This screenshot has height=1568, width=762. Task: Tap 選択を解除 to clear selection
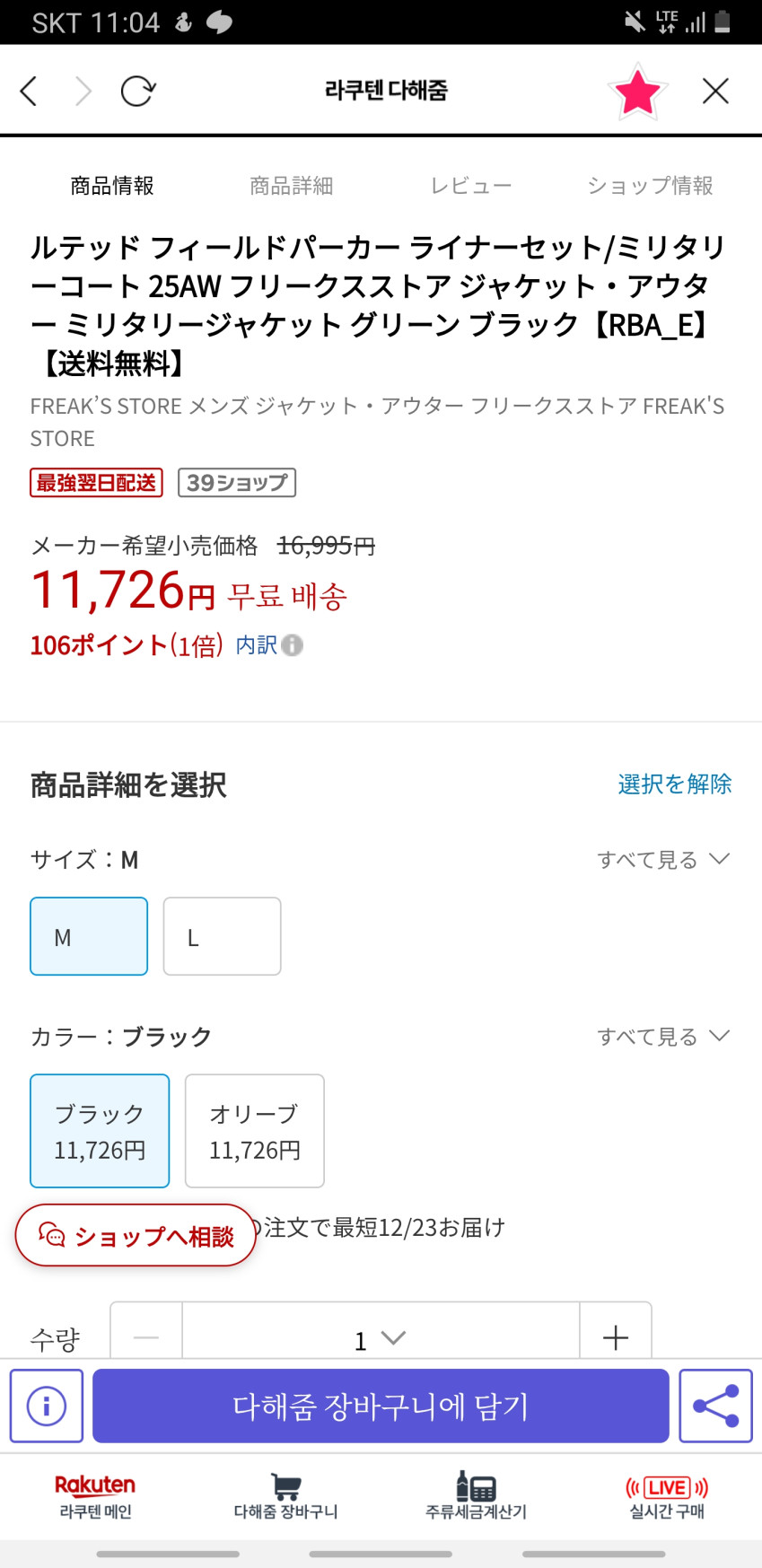[x=674, y=784]
